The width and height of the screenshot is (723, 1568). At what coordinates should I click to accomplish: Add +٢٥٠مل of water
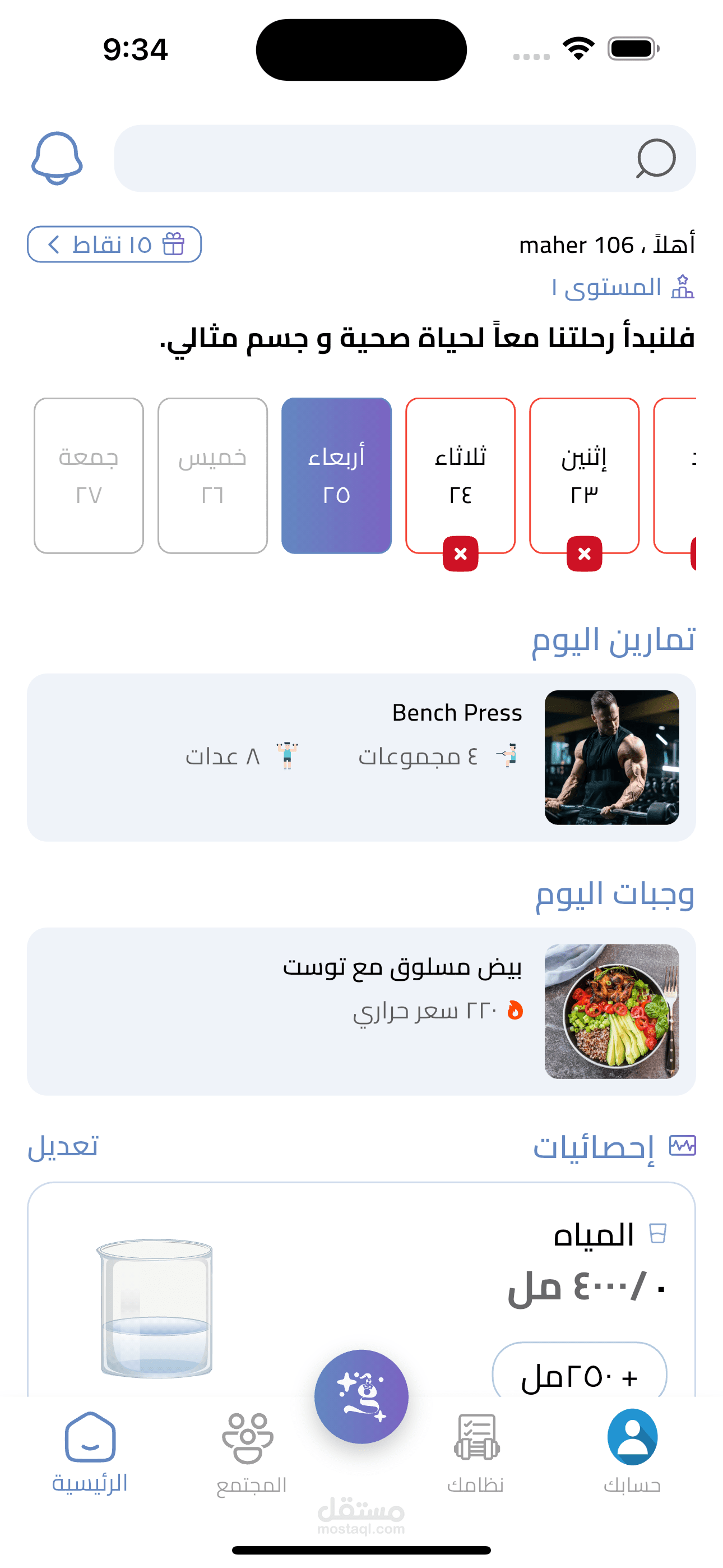[x=579, y=1373]
